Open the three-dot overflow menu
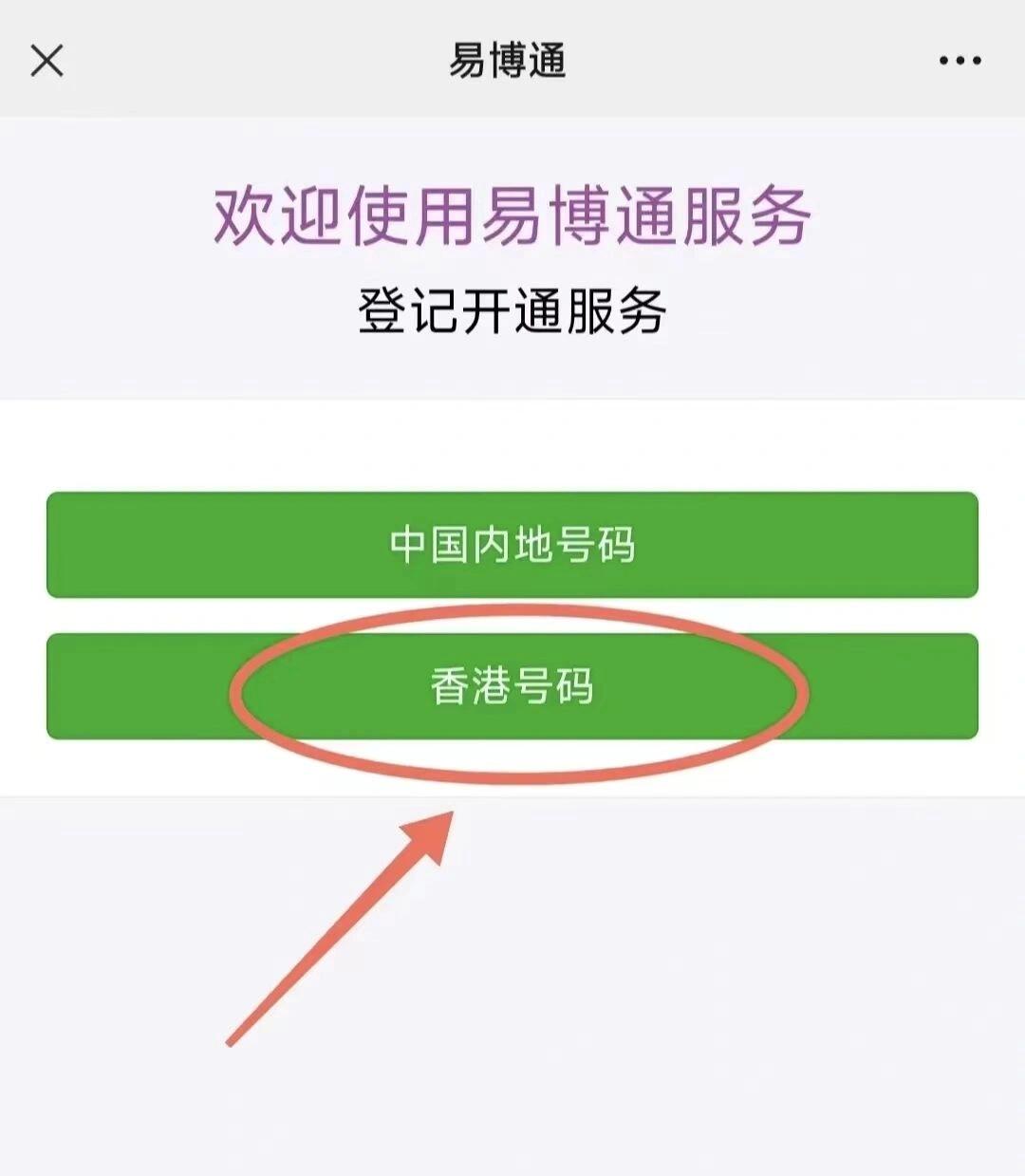The width and height of the screenshot is (1025, 1176). tap(960, 61)
